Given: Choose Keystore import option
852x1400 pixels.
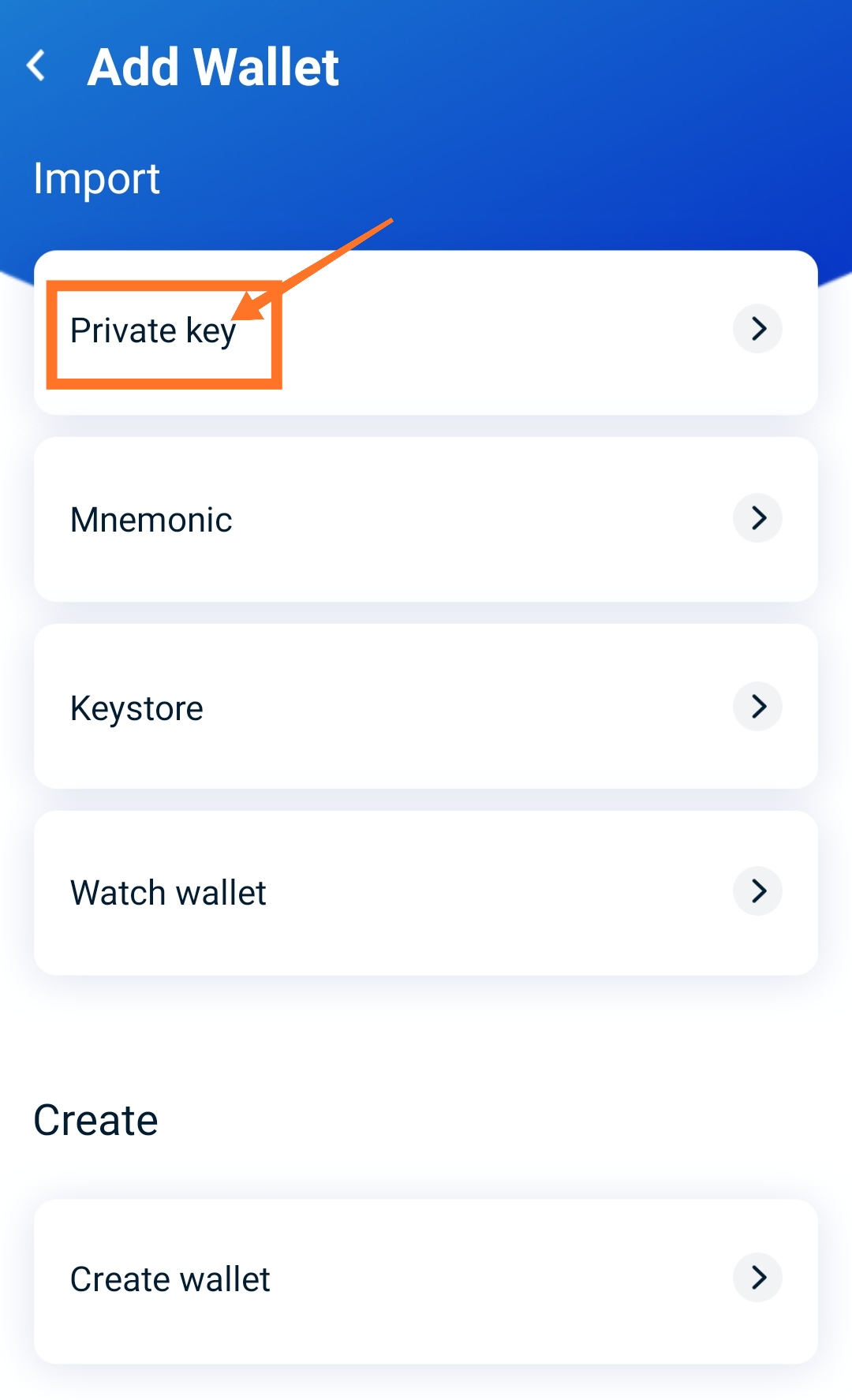Looking at the screenshot, I should click(x=426, y=707).
